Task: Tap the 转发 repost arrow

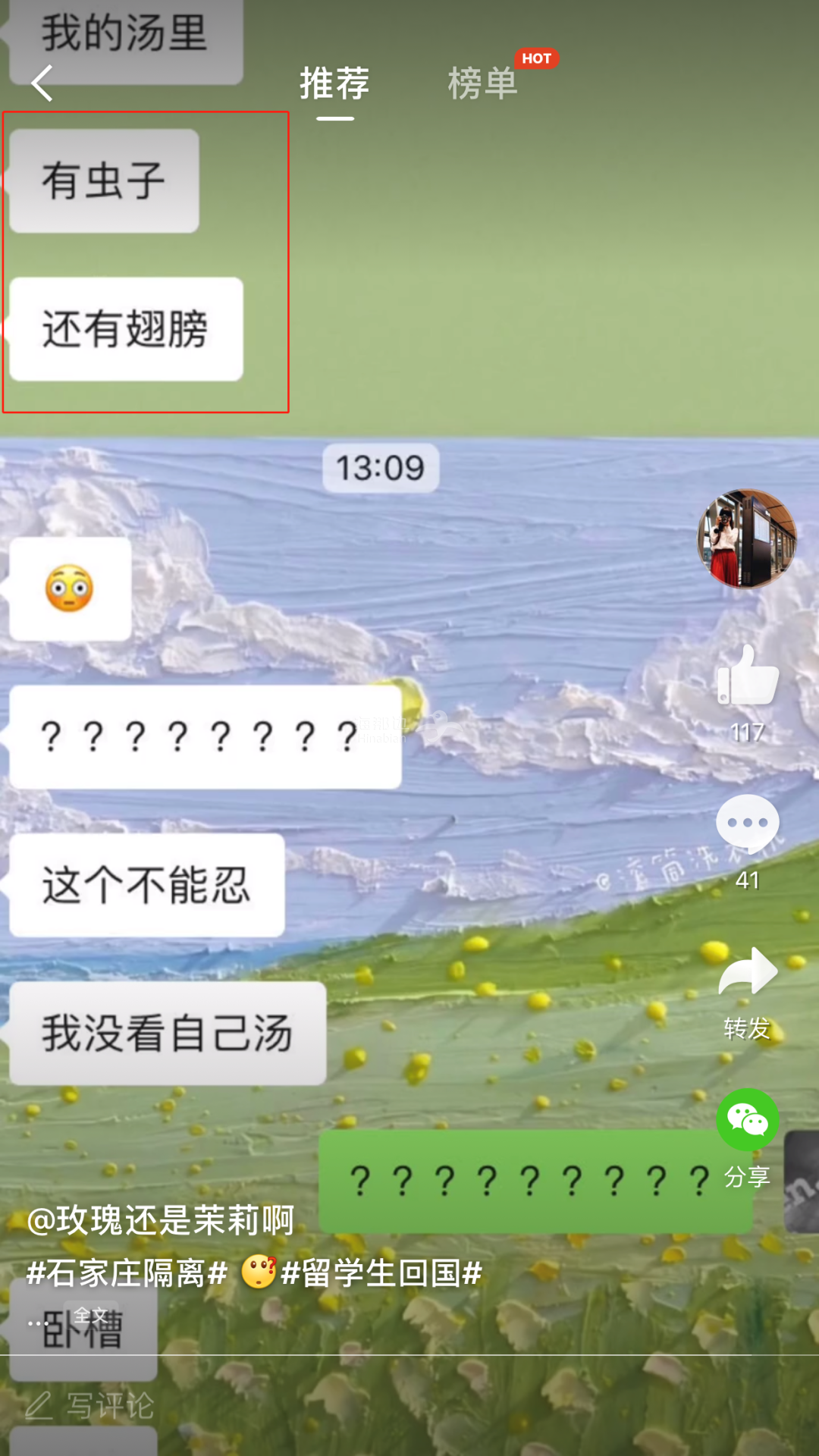Action: coord(747,972)
